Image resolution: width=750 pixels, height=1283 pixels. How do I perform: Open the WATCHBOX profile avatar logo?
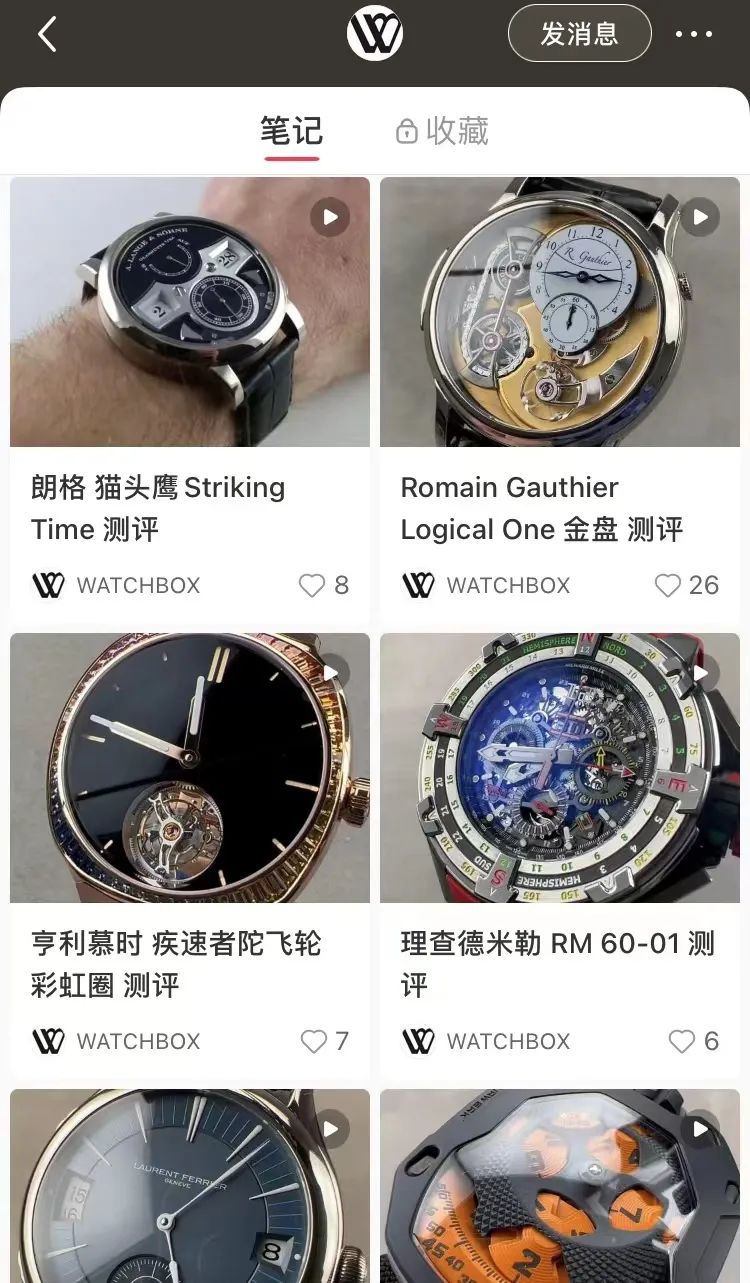click(375, 32)
